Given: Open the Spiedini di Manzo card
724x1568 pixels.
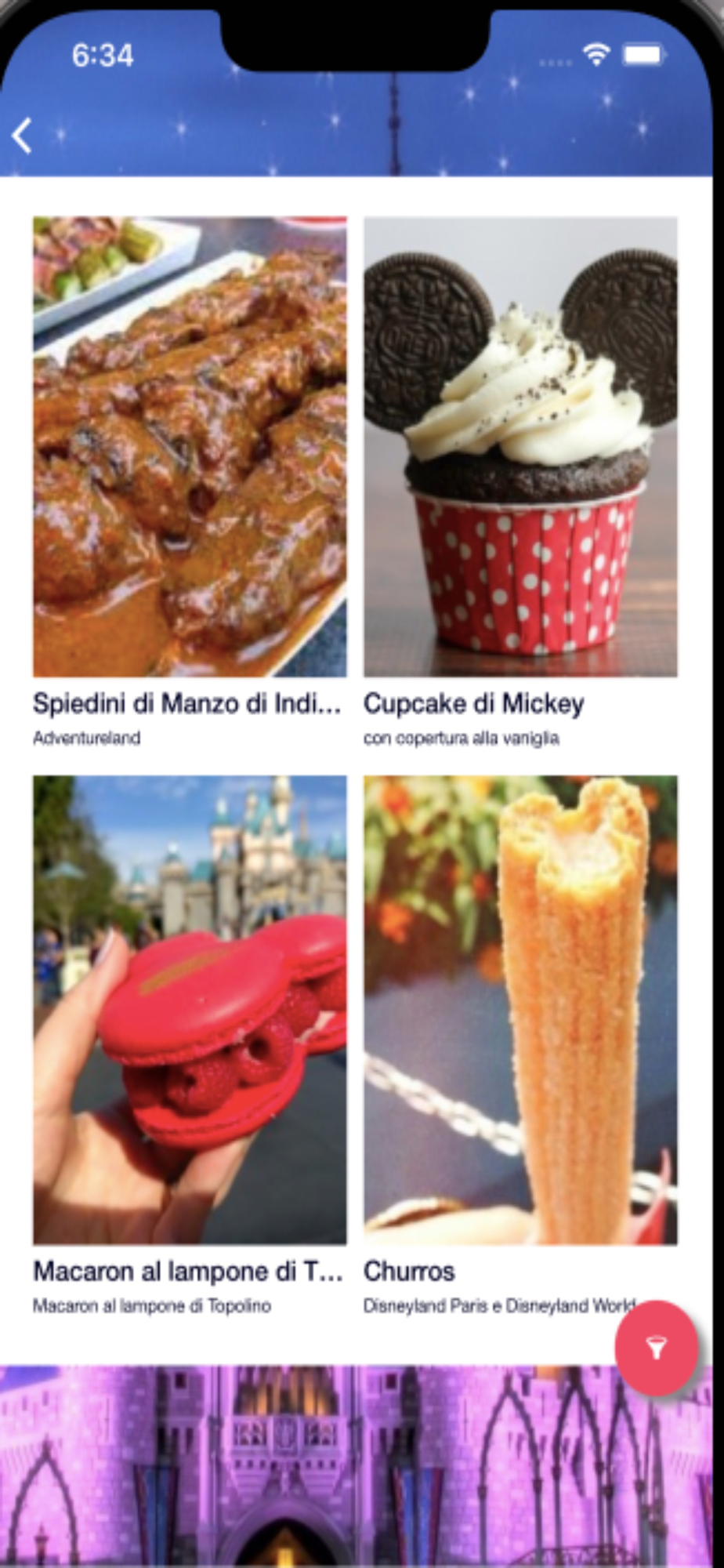Looking at the screenshot, I should pyautogui.click(x=189, y=447).
